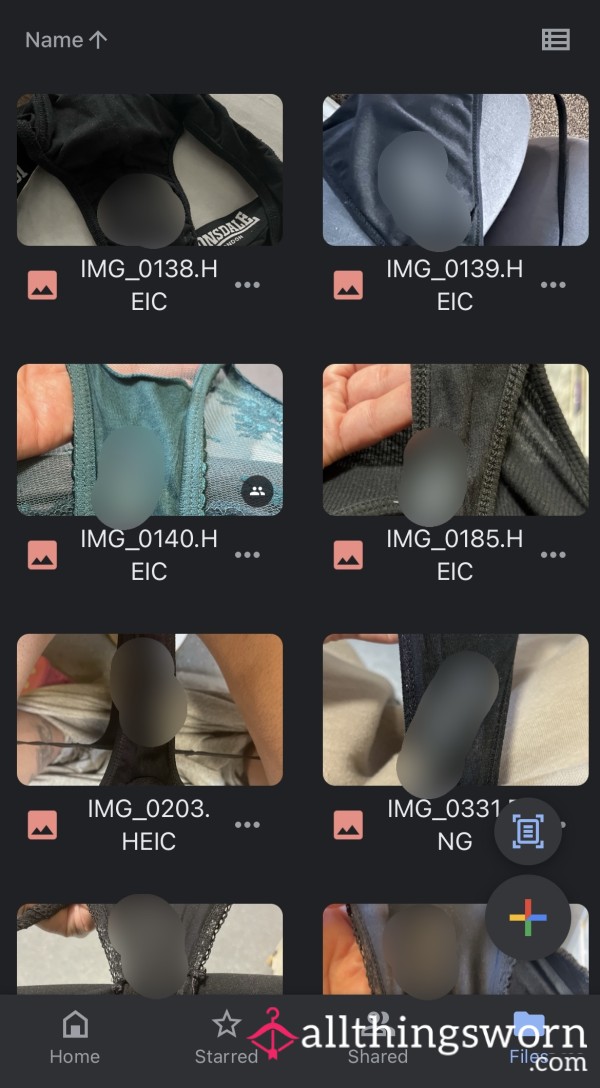Tap the three dots next to IMG_0140.HEIC
600x1088 pixels.
click(x=247, y=555)
